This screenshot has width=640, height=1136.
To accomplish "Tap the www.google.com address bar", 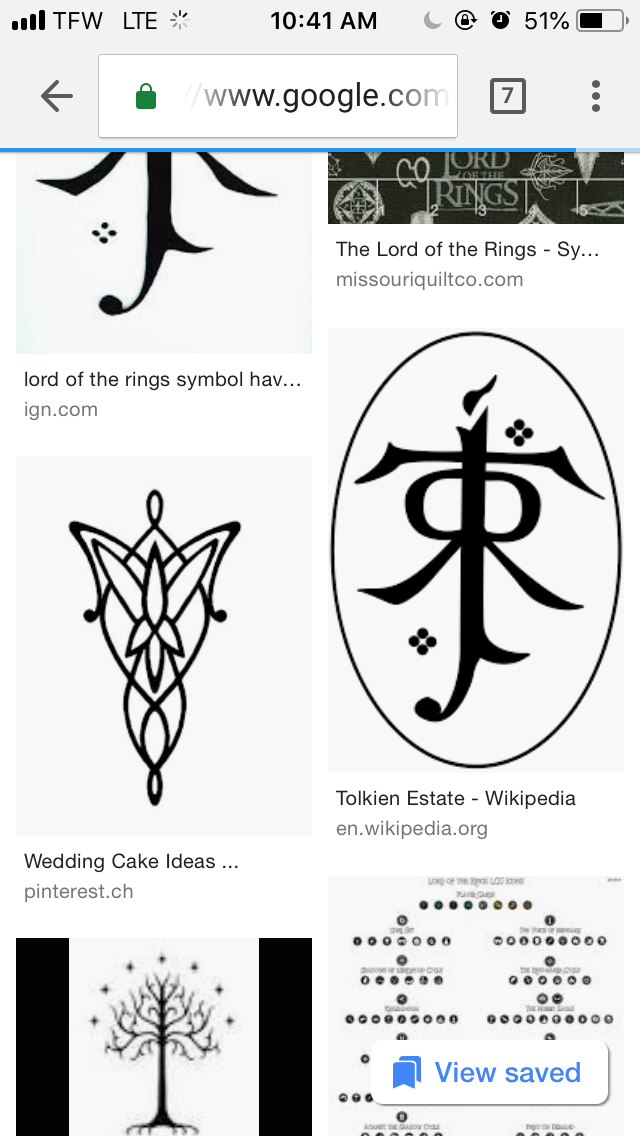I will click(278, 96).
